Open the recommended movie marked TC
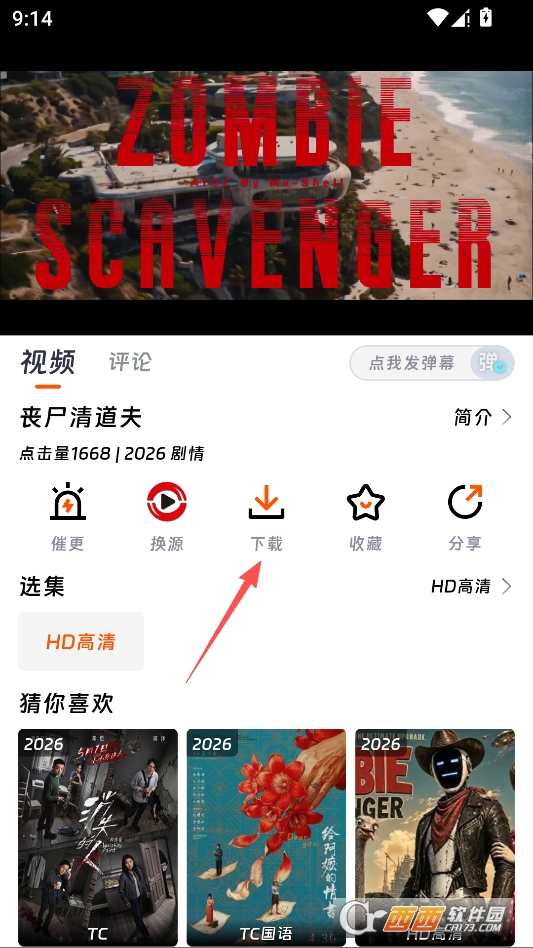 pyautogui.click(x=98, y=837)
